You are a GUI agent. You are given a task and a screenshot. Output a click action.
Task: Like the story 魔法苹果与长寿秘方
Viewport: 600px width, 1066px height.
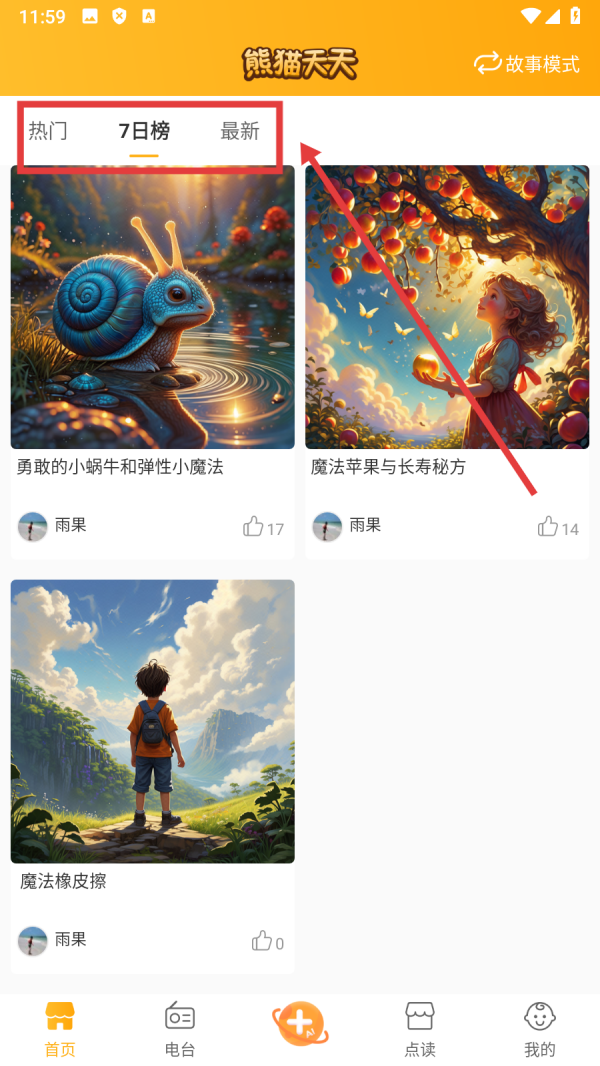click(548, 527)
